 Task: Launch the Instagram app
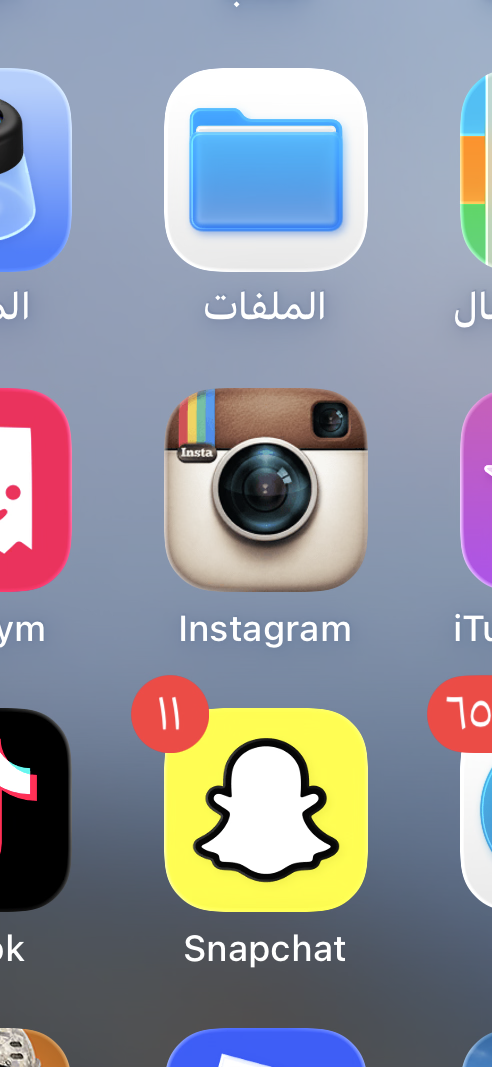266,490
